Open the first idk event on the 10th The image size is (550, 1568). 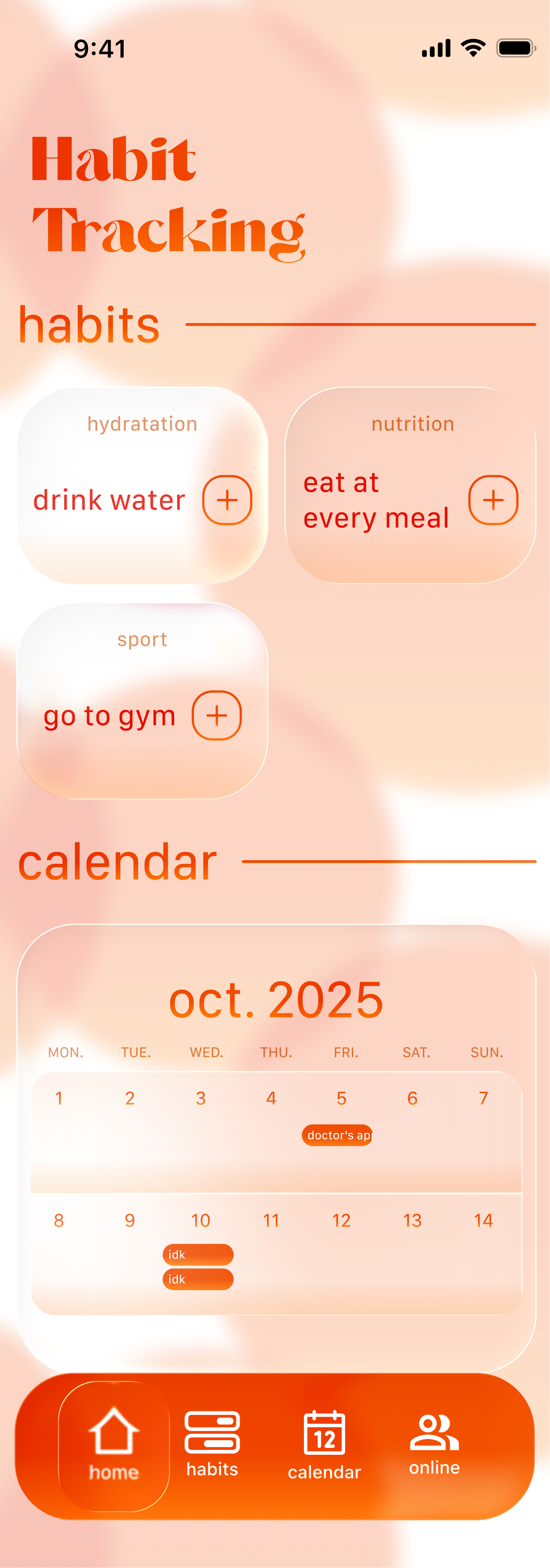click(x=198, y=1254)
